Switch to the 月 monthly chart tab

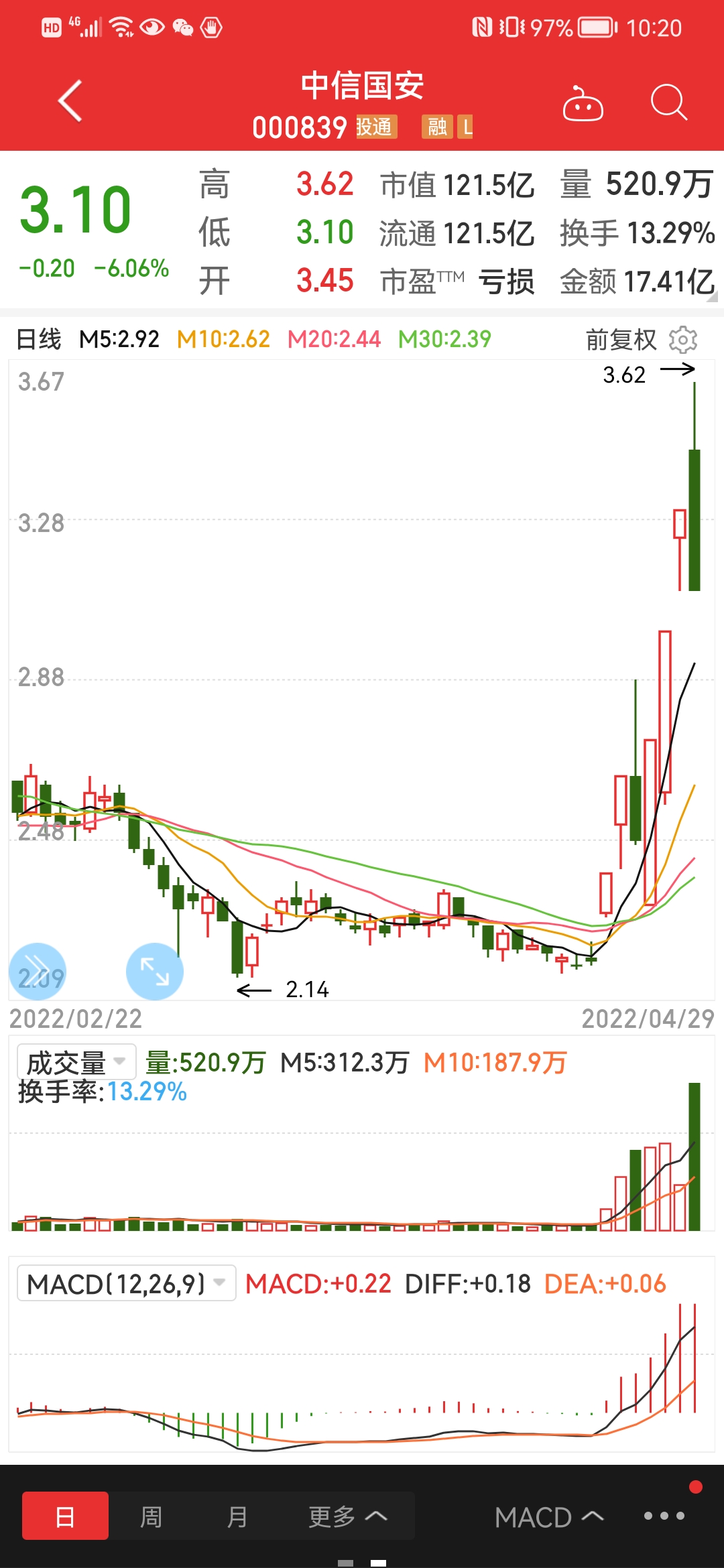tap(237, 1516)
